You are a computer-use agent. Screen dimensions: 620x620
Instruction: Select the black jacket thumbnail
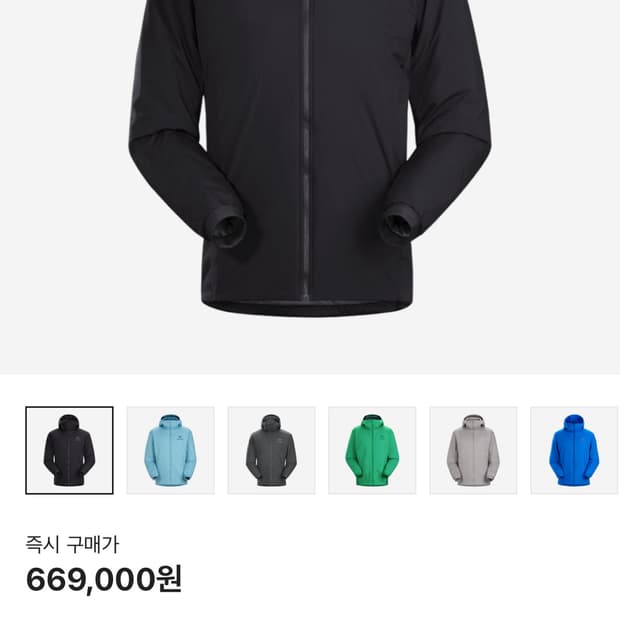pyautogui.click(x=69, y=450)
